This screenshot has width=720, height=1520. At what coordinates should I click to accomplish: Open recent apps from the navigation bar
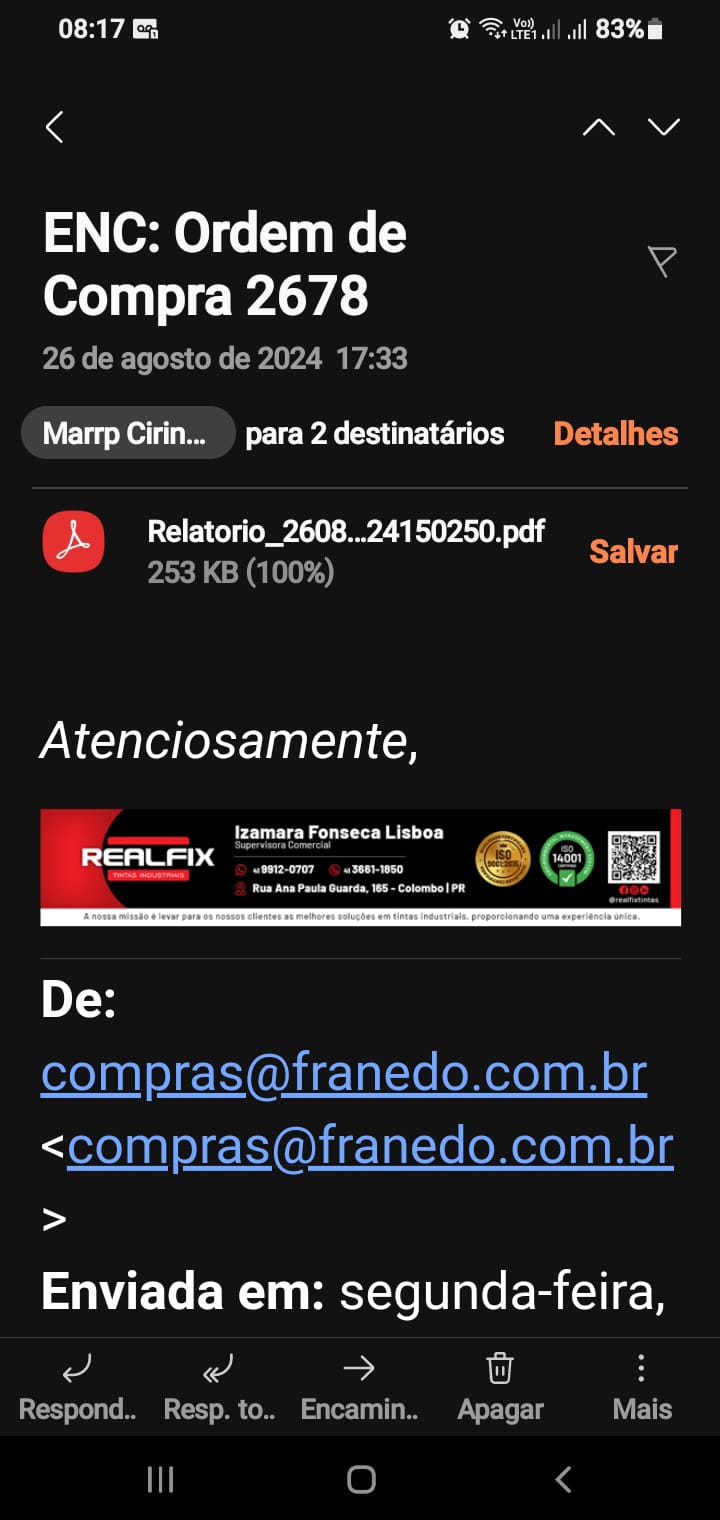(160, 1479)
